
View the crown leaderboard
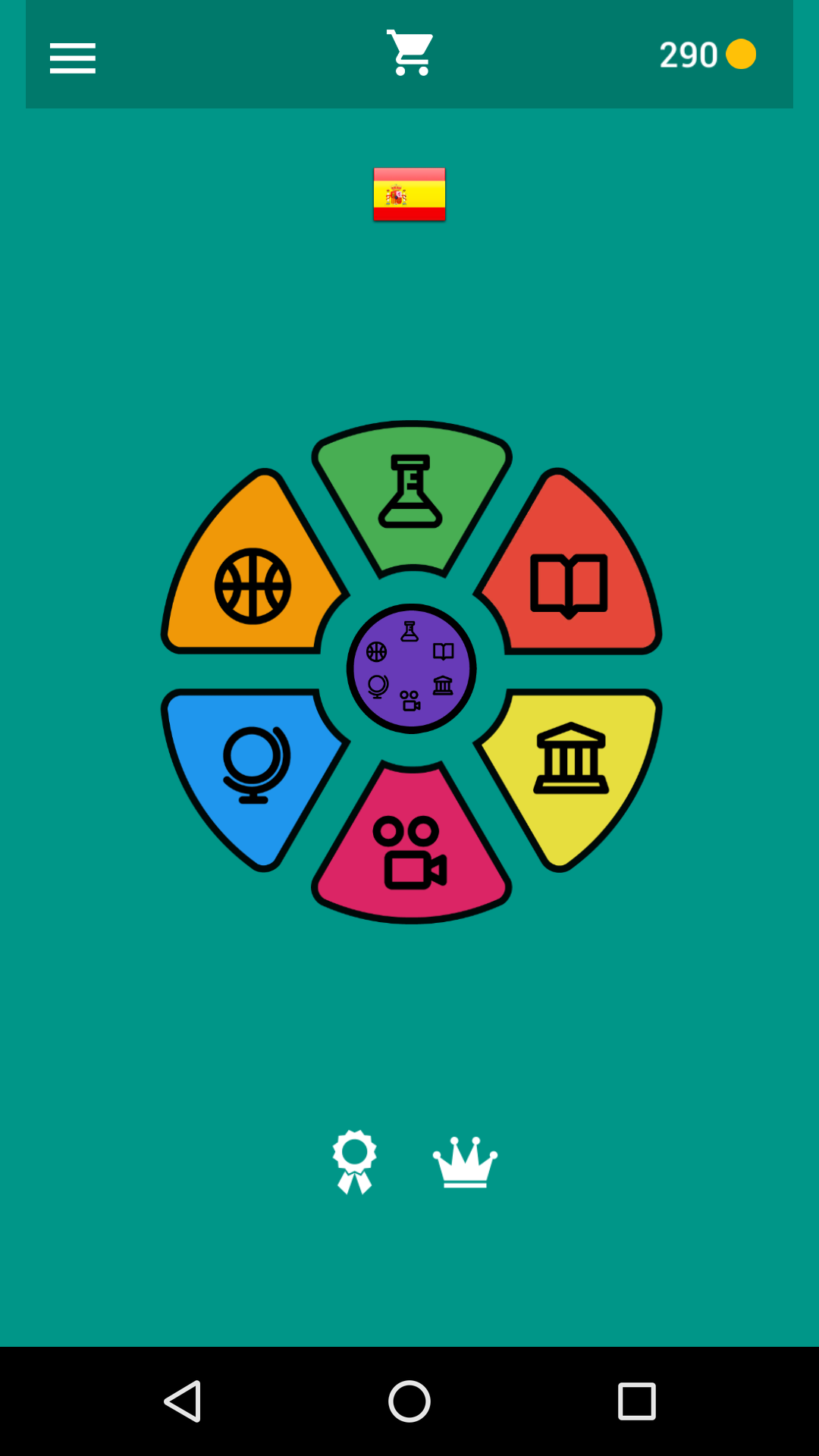click(x=465, y=1162)
